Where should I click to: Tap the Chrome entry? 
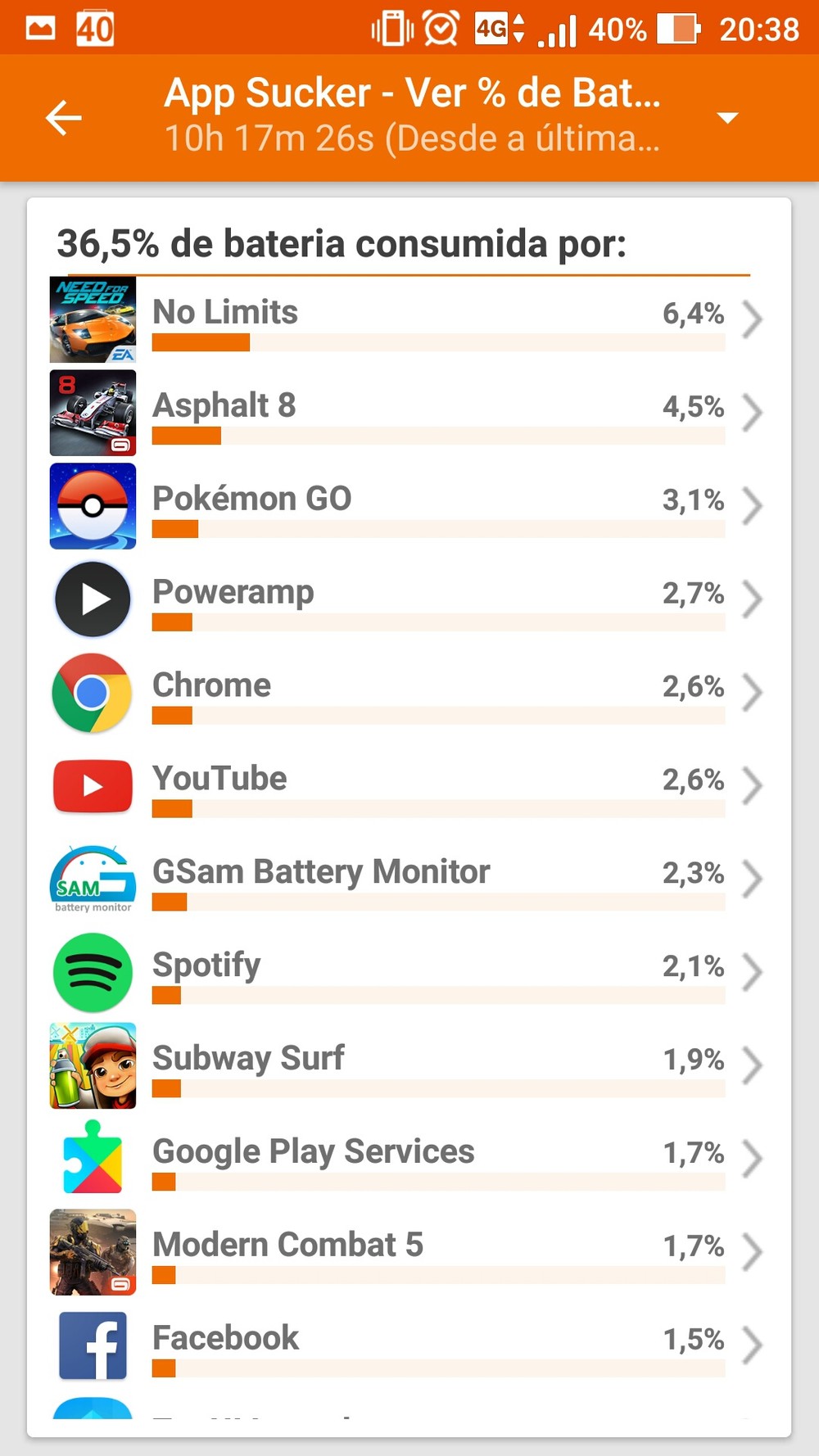(x=409, y=693)
